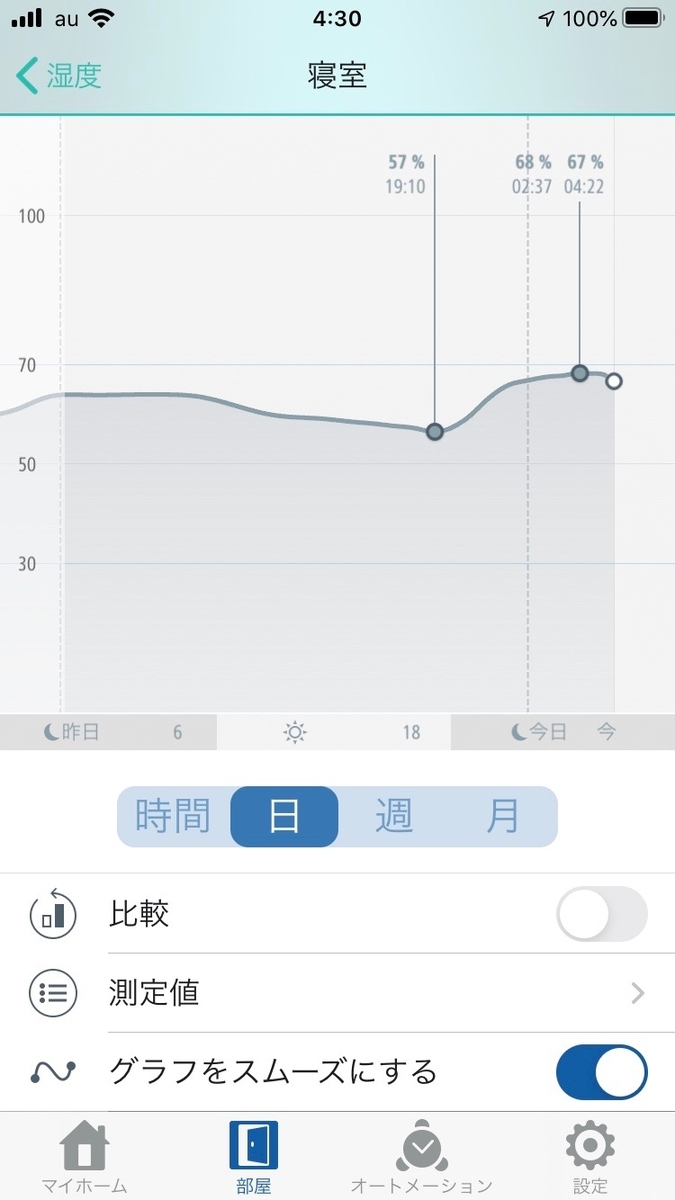The height and width of the screenshot is (1200, 675).
Task: Switch the graph to 時間 view
Action: coord(174,817)
